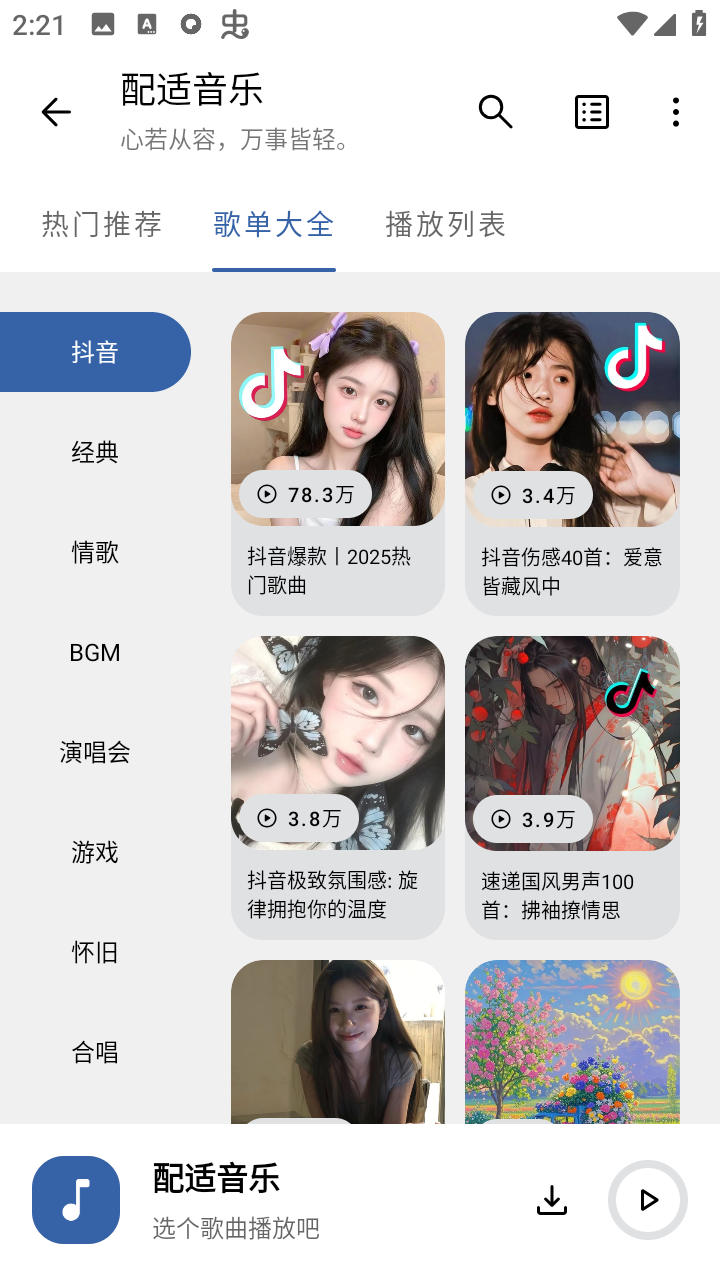Image resolution: width=720 pixels, height=1280 pixels.
Task: Open the overflow menu
Action: click(x=676, y=112)
